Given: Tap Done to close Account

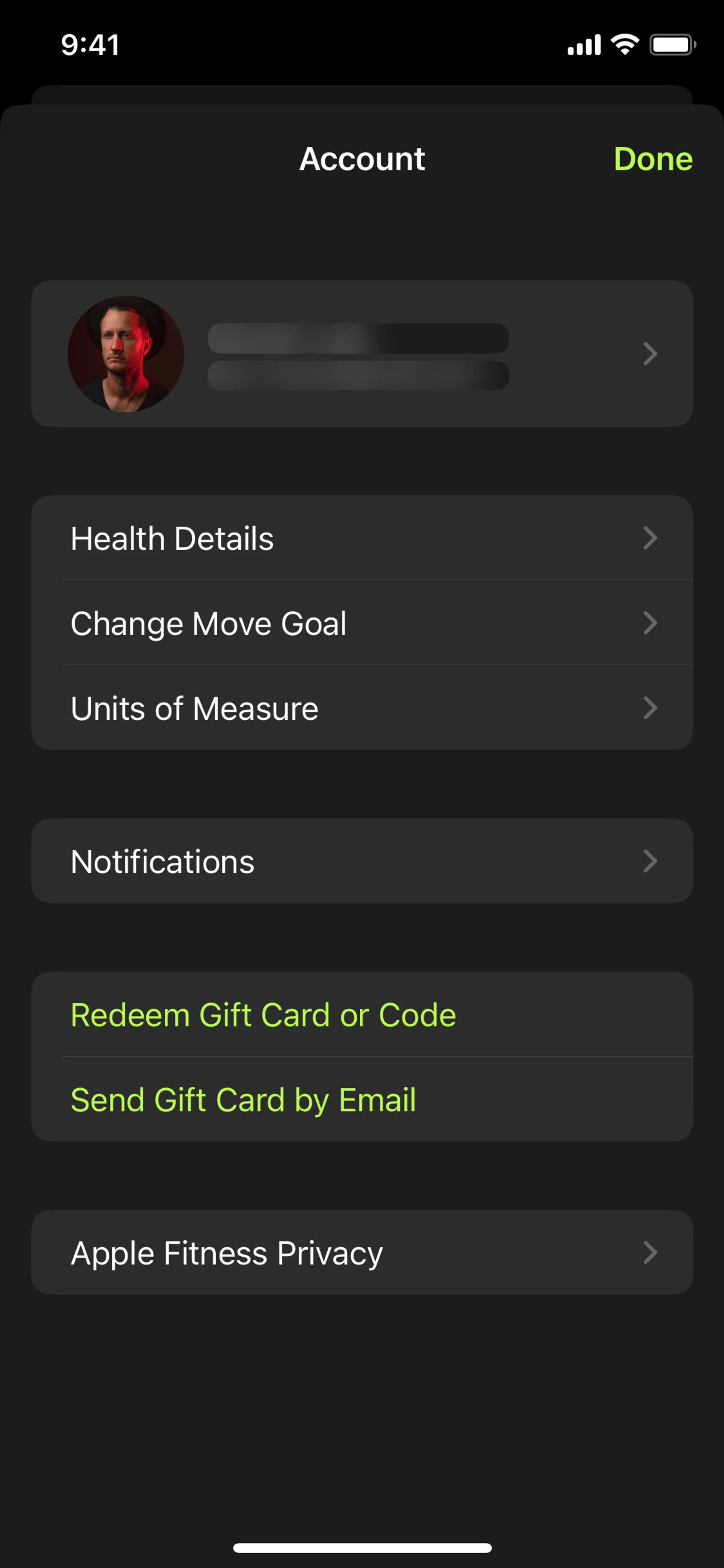Looking at the screenshot, I should tap(652, 159).
